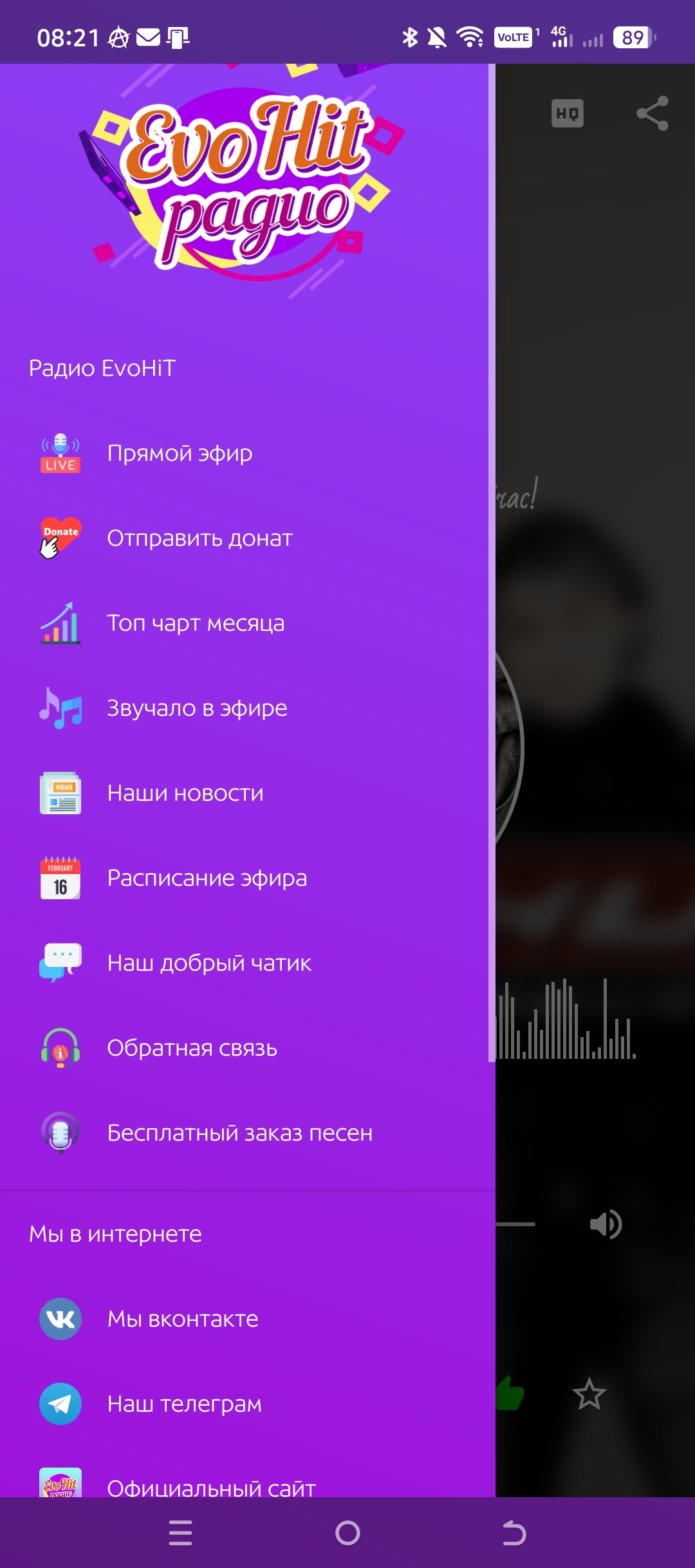Viewport: 695px width, 1568px height.
Task: Open Обратная связь feedback
Action: (192, 1048)
